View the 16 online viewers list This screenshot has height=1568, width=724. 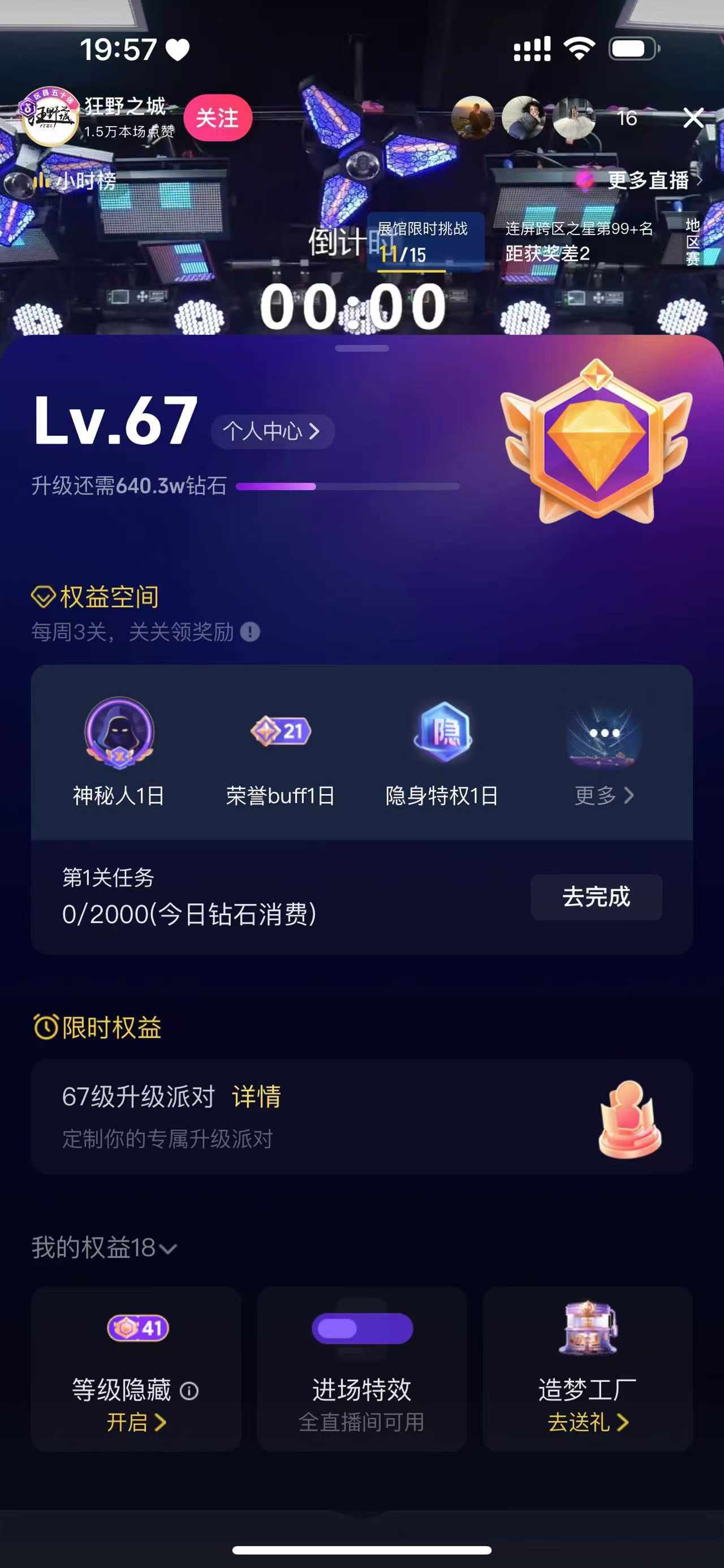tap(627, 118)
